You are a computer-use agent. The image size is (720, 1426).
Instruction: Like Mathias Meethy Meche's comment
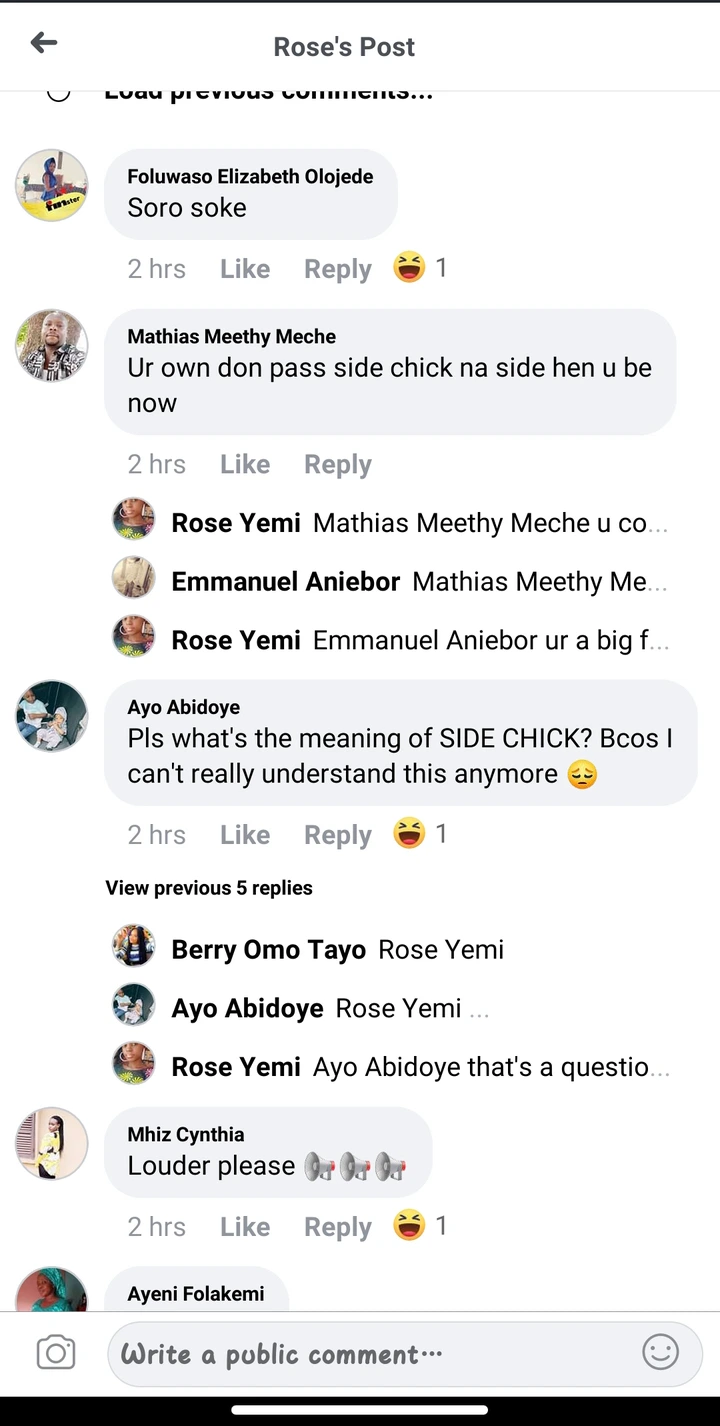click(245, 464)
